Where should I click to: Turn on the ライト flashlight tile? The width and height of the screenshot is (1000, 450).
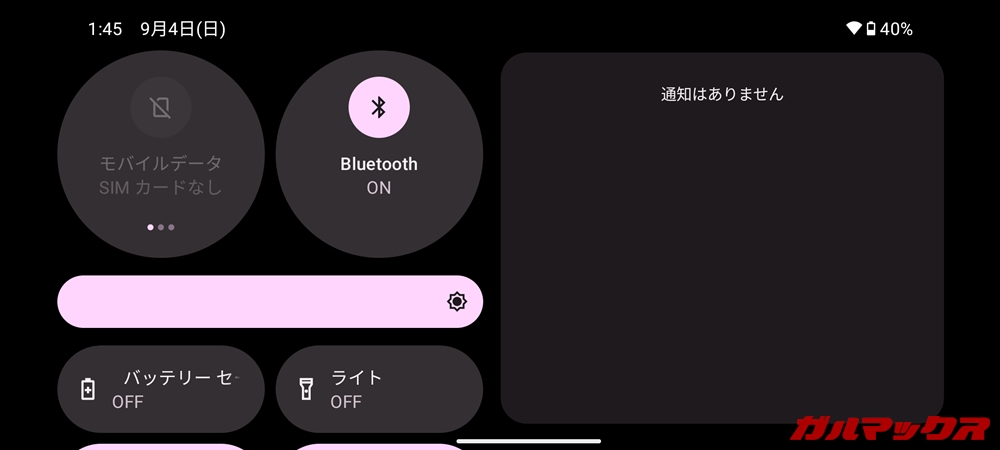379,389
